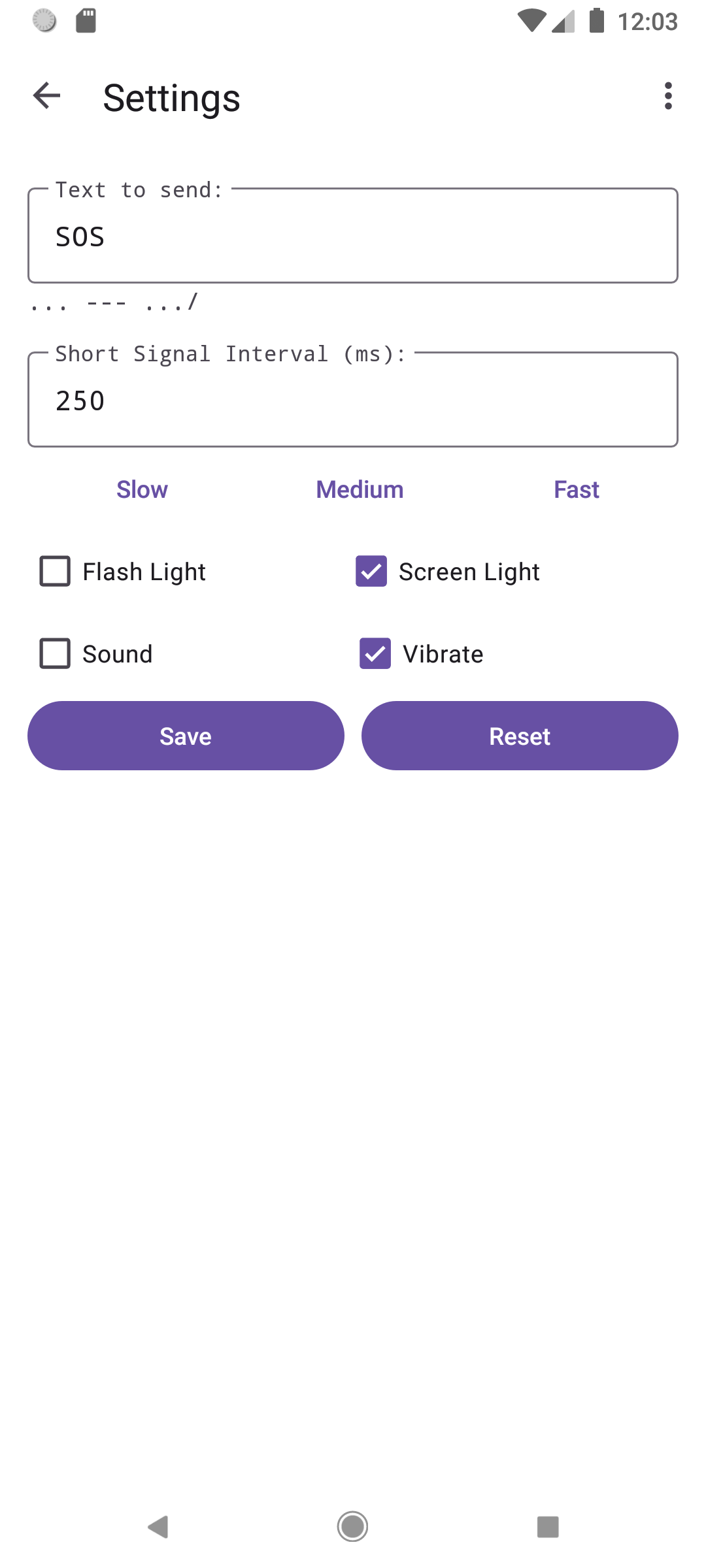Tap the Short Signal Interval field
This screenshot has width=706, height=1568.
tap(352, 400)
